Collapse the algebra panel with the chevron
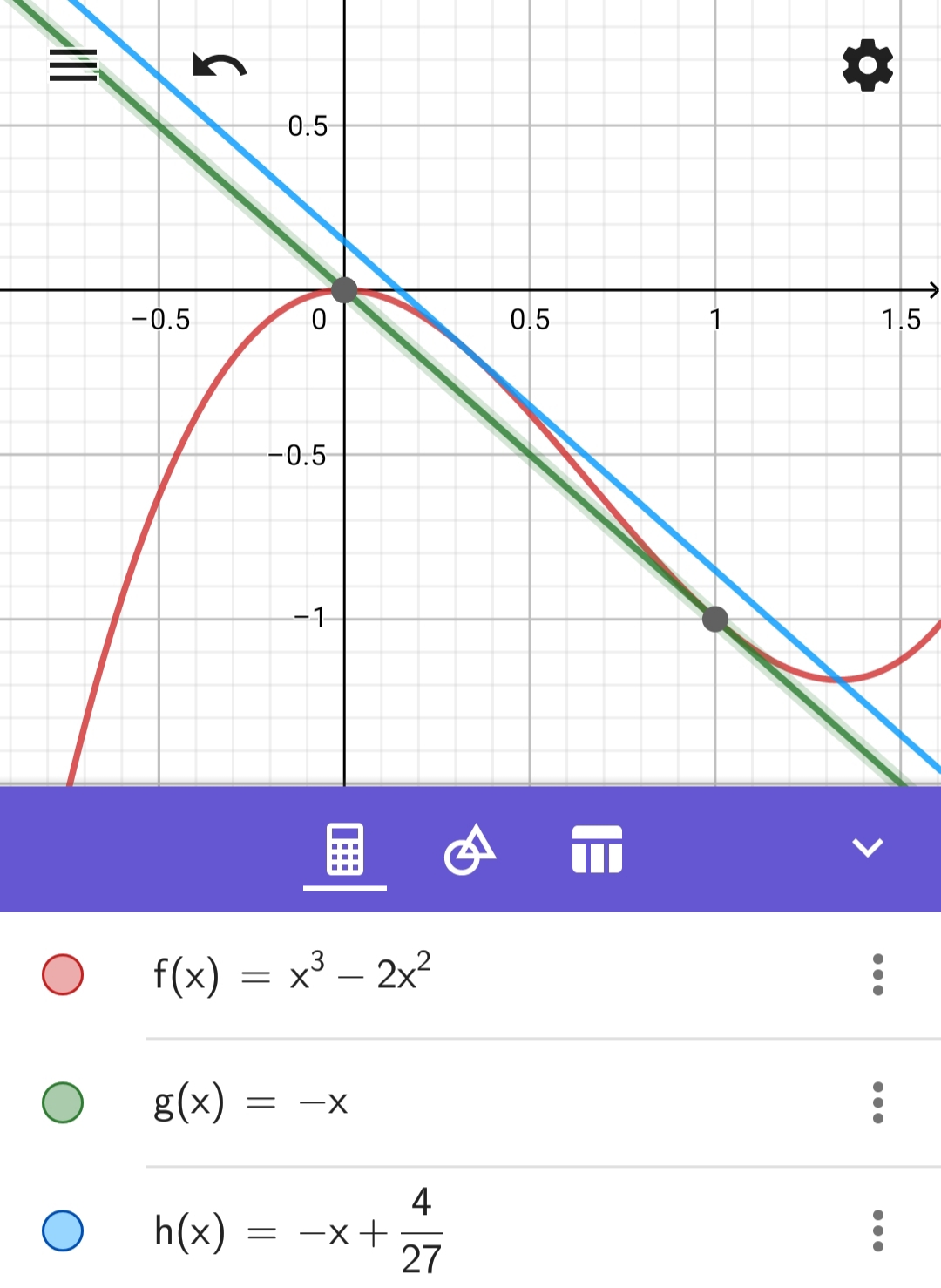Image resolution: width=941 pixels, height=1288 pixels. pos(867,847)
